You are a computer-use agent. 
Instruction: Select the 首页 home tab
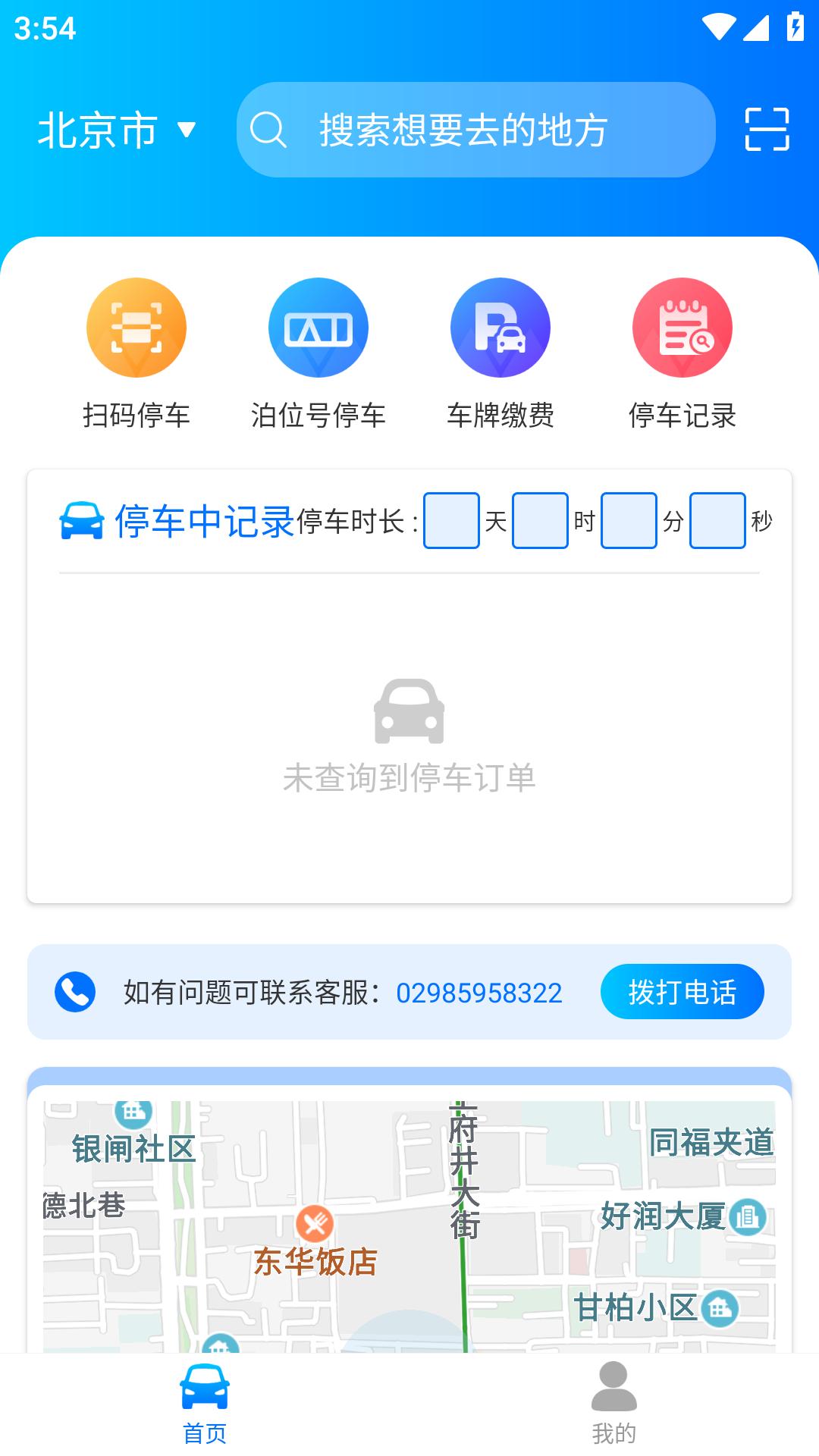tap(205, 1408)
